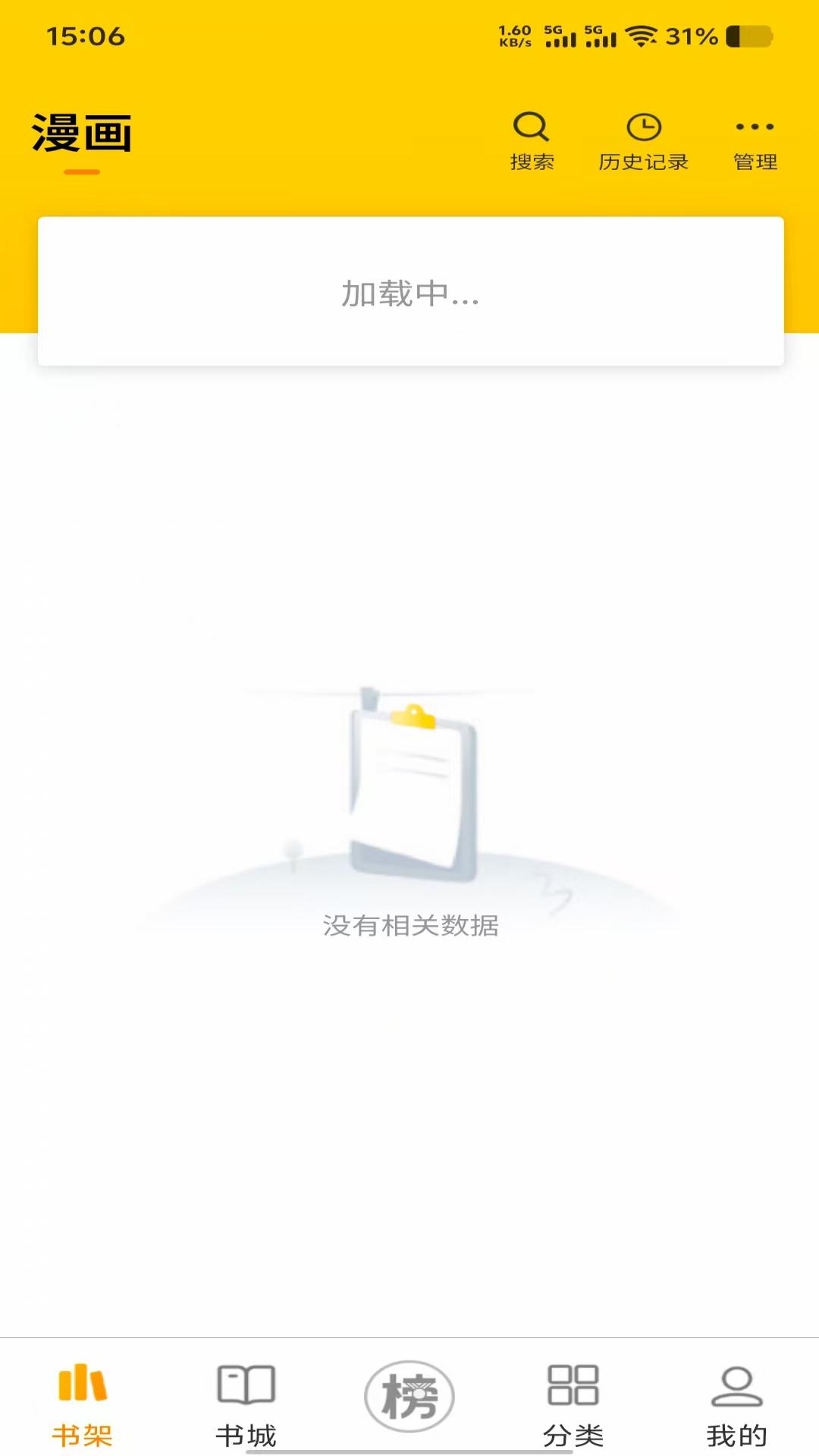Tap the Wi-Fi icon in status bar
This screenshot has height=1456, width=819.
tap(641, 33)
